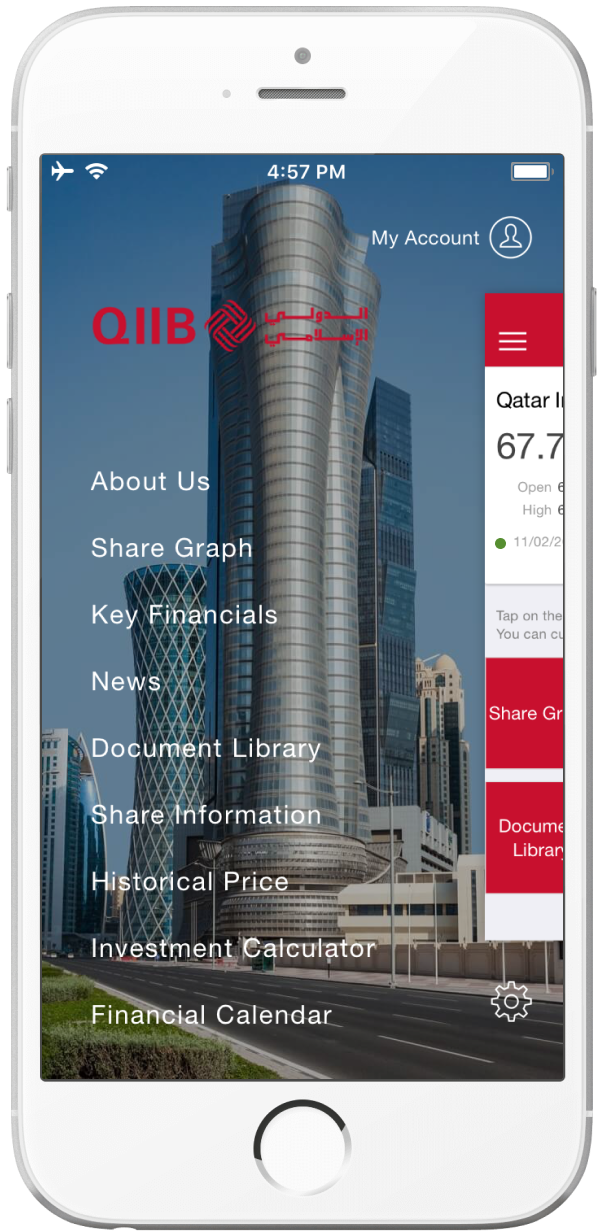View Historical Price
This screenshot has width=600, height=1231.
(190, 882)
